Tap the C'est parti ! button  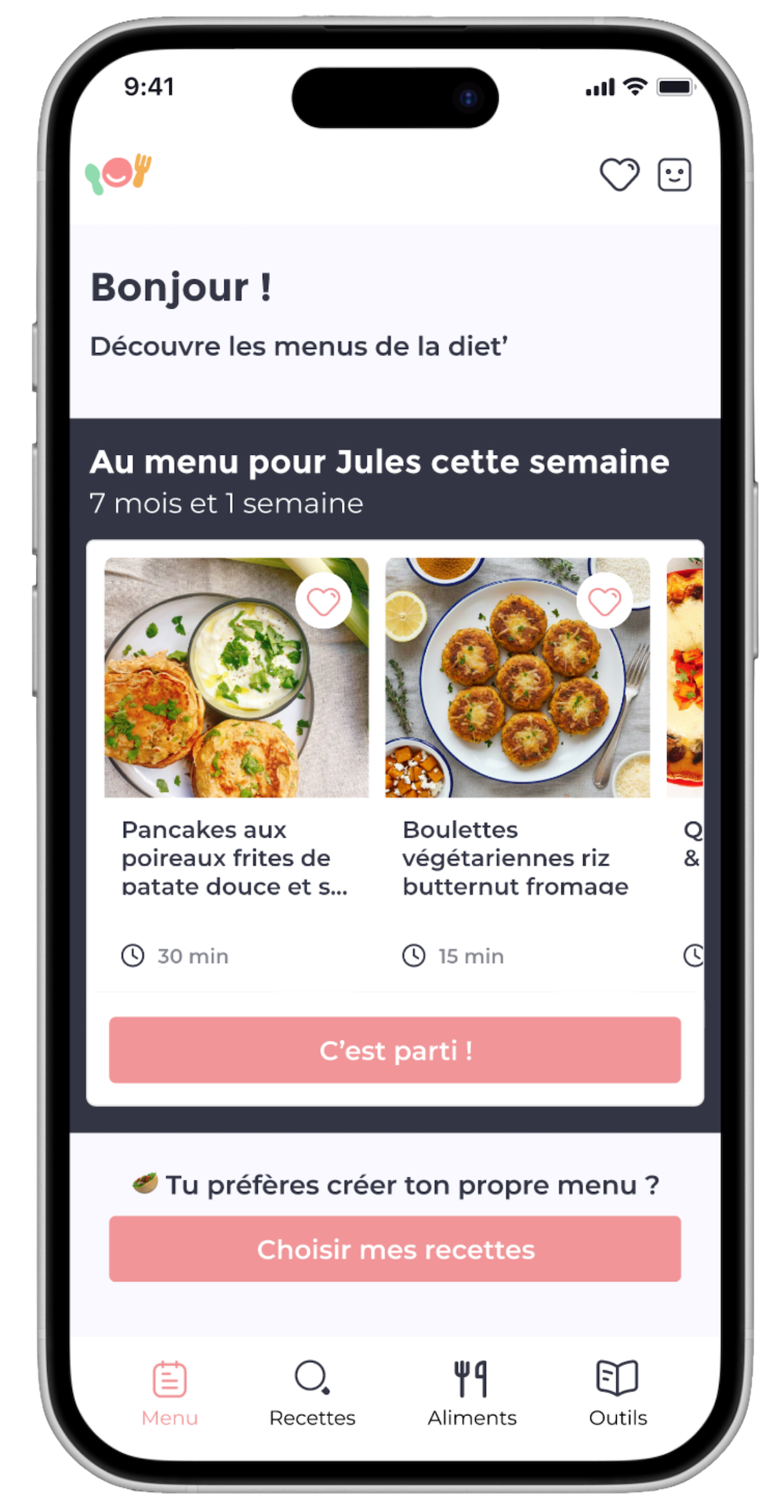[x=394, y=1050]
